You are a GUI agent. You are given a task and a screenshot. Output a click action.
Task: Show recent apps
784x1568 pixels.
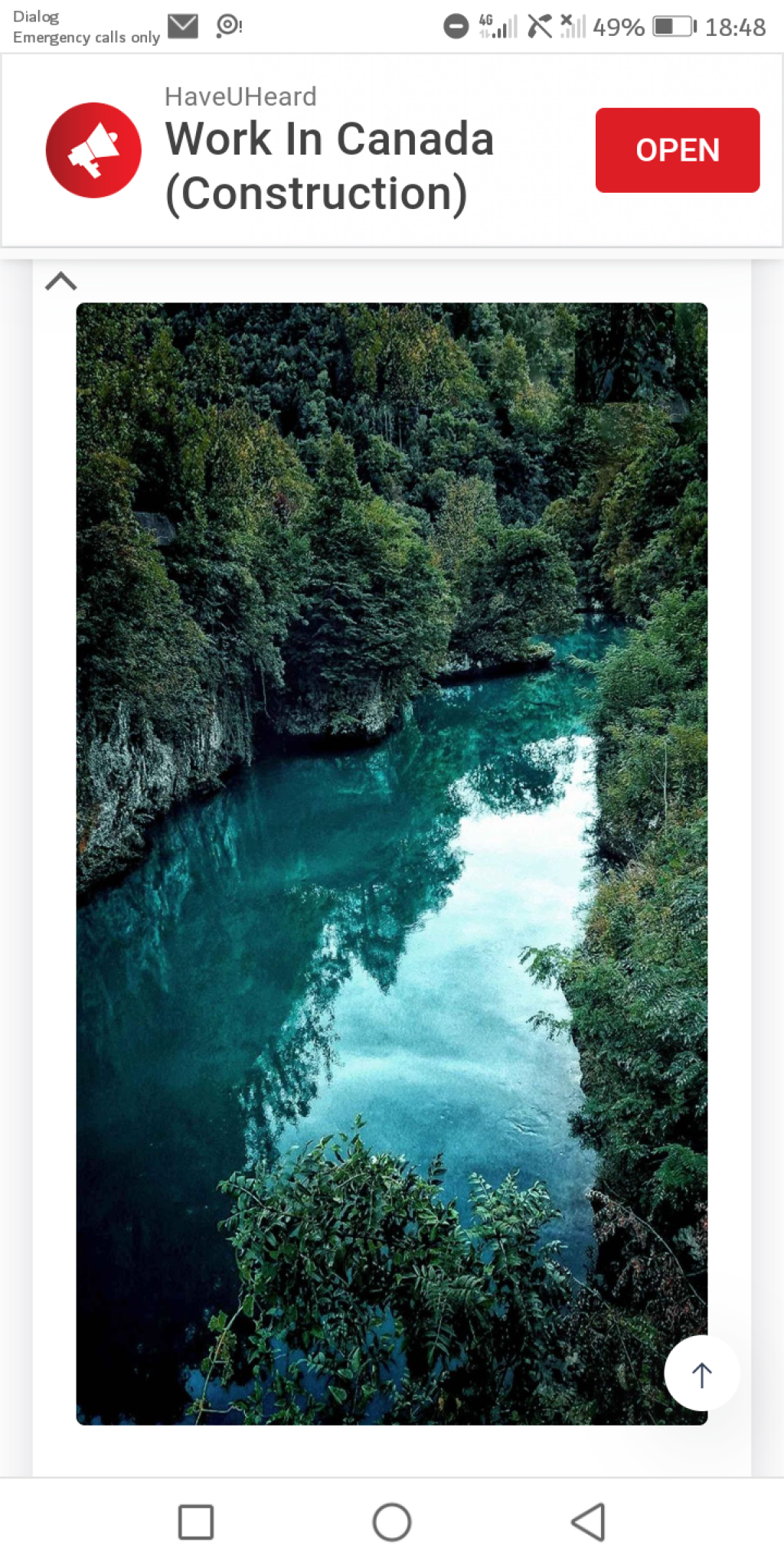tap(196, 1521)
